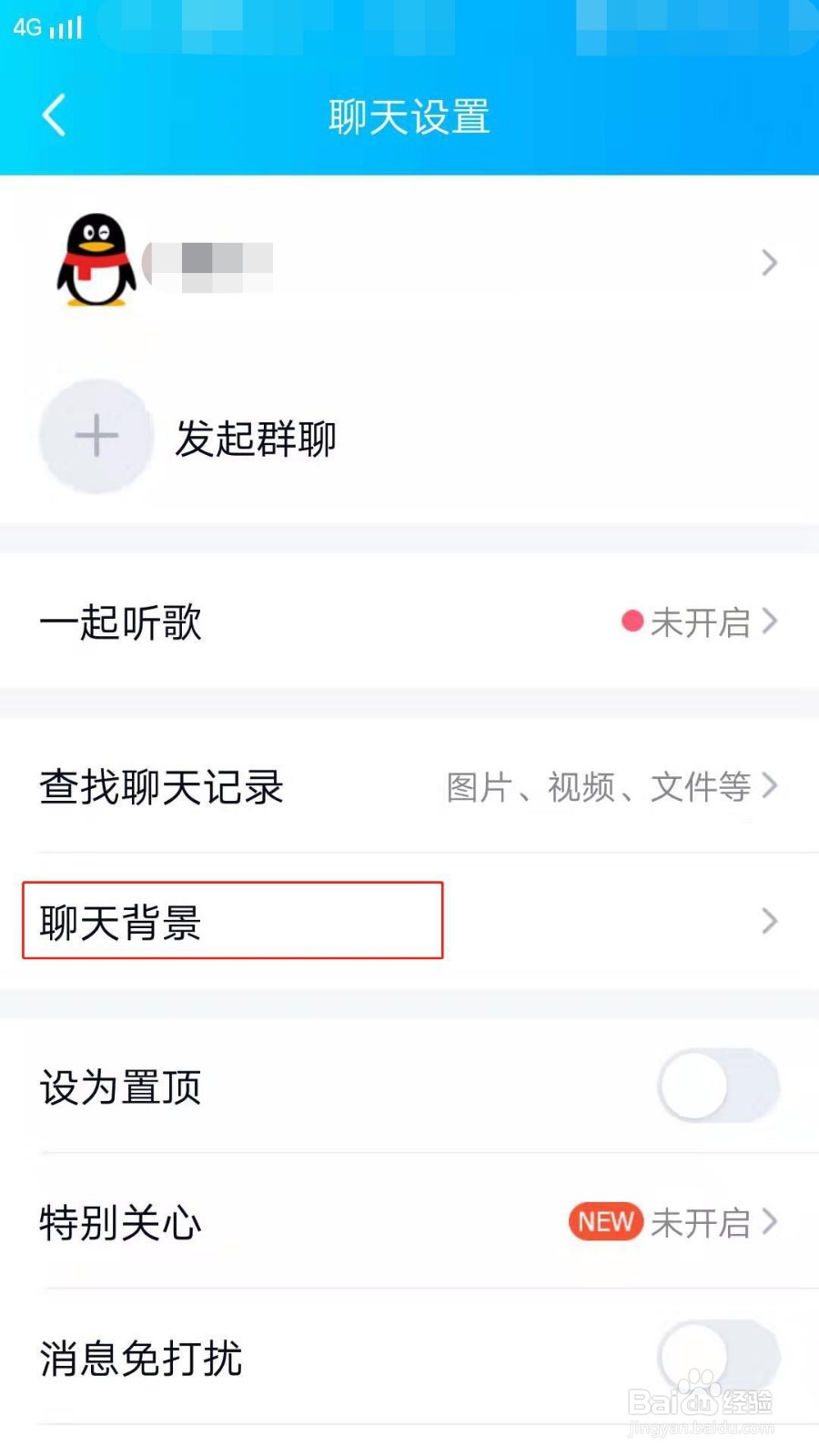Select the 聊天设置 title bar

click(409, 116)
